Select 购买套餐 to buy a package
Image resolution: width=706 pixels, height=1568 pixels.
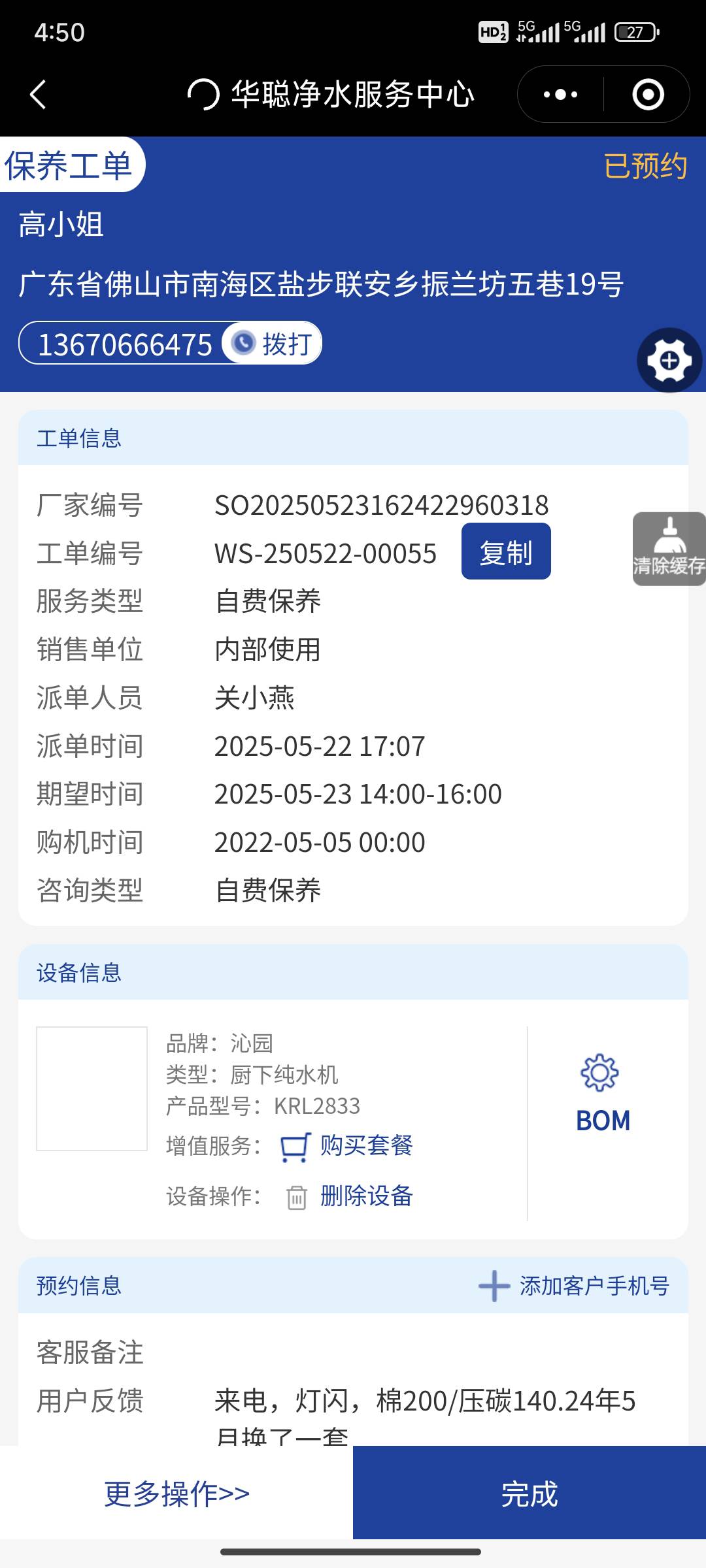(365, 1146)
